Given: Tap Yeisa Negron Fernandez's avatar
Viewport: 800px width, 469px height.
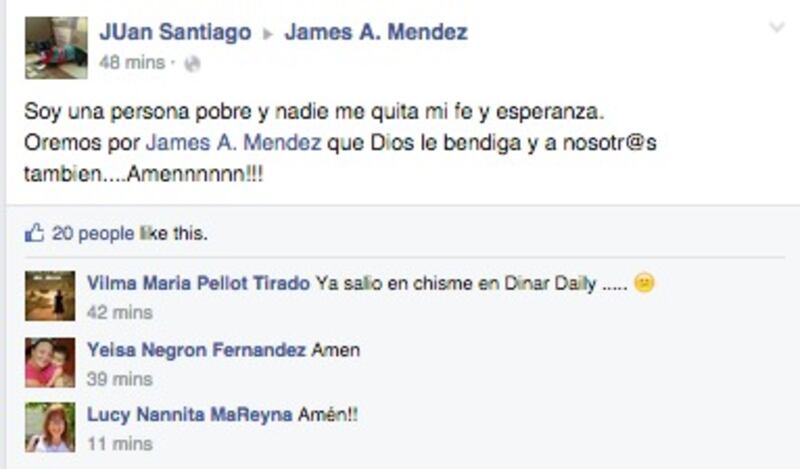Looking at the screenshot, I should coord(50,362).
